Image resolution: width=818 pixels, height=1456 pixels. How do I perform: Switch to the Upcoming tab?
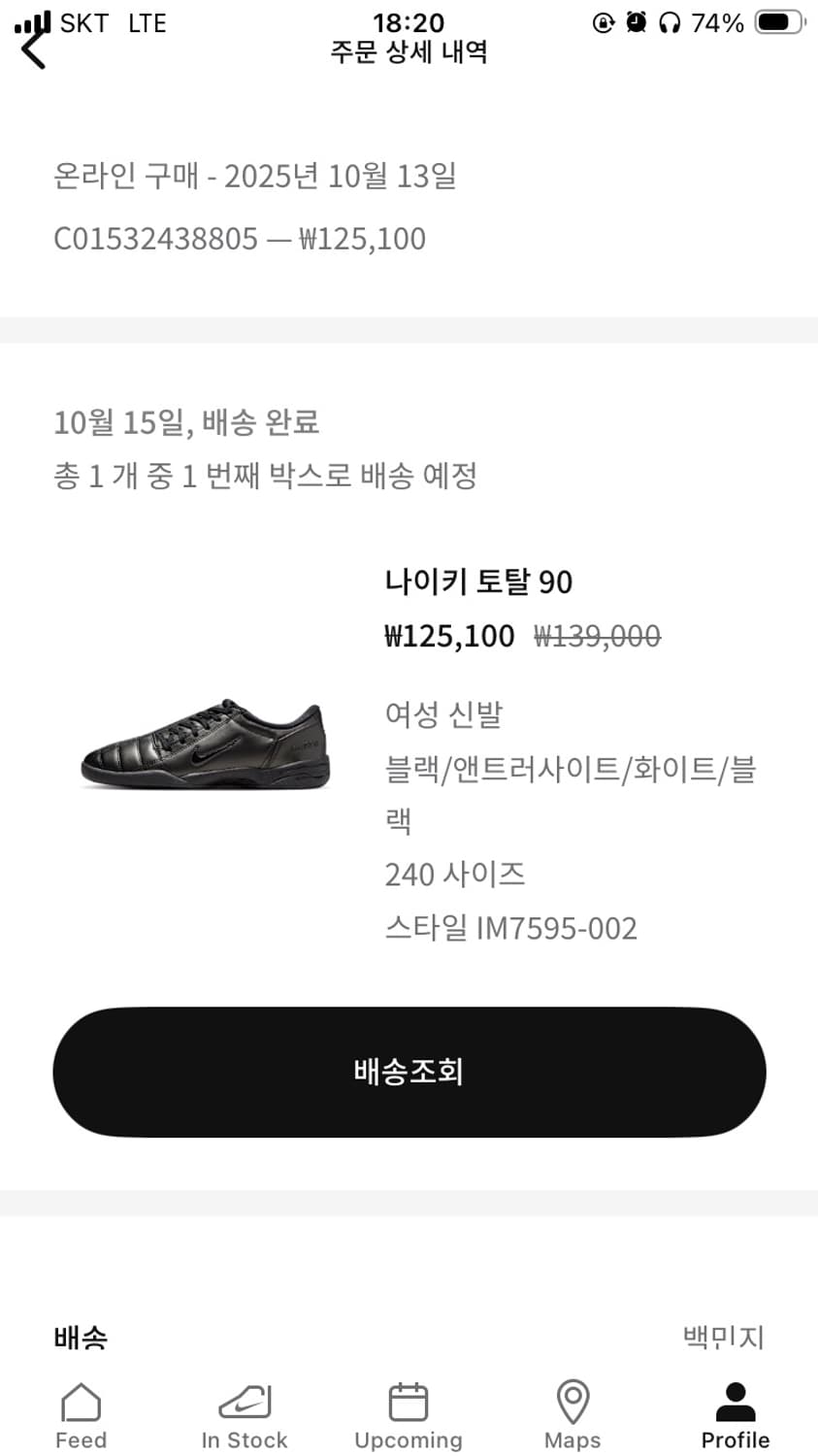(x=409, y=1415)
